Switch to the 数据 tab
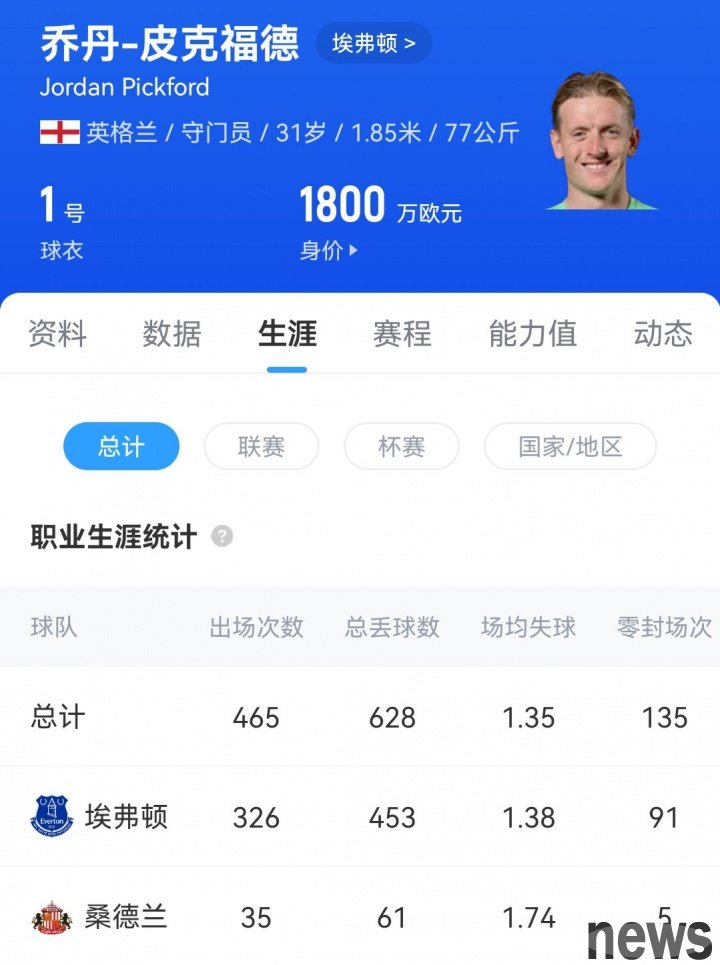 pyautogui.click(x=171, y=334)
